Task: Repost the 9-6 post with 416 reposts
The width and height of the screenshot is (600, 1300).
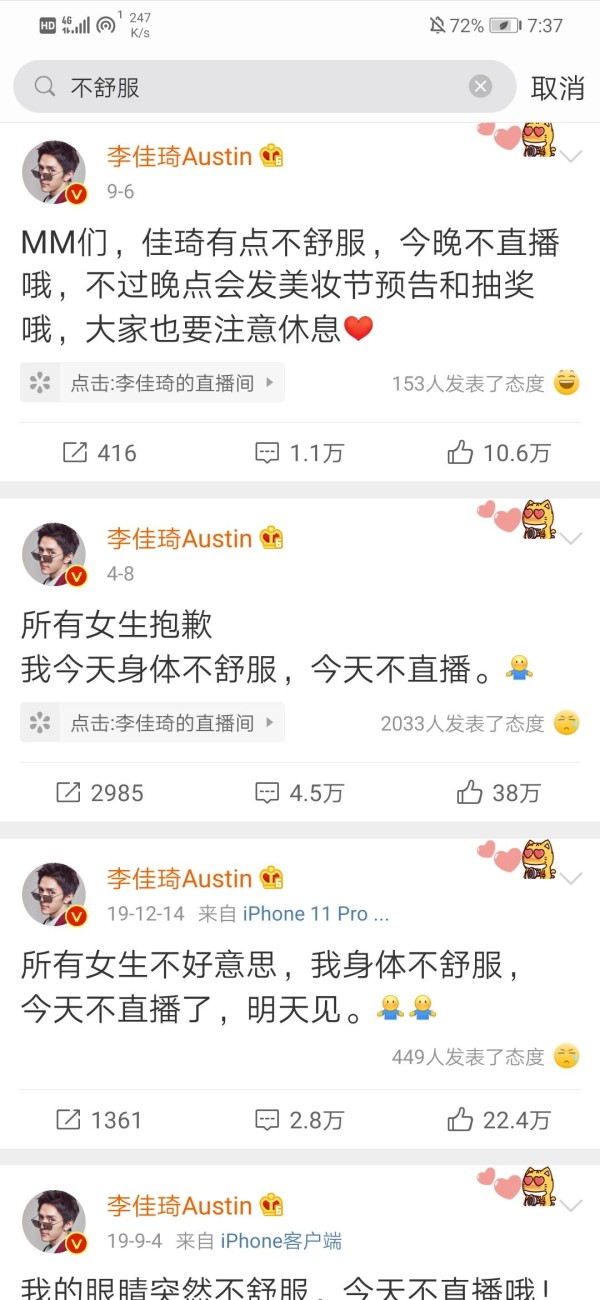Action: click(100, 453)
